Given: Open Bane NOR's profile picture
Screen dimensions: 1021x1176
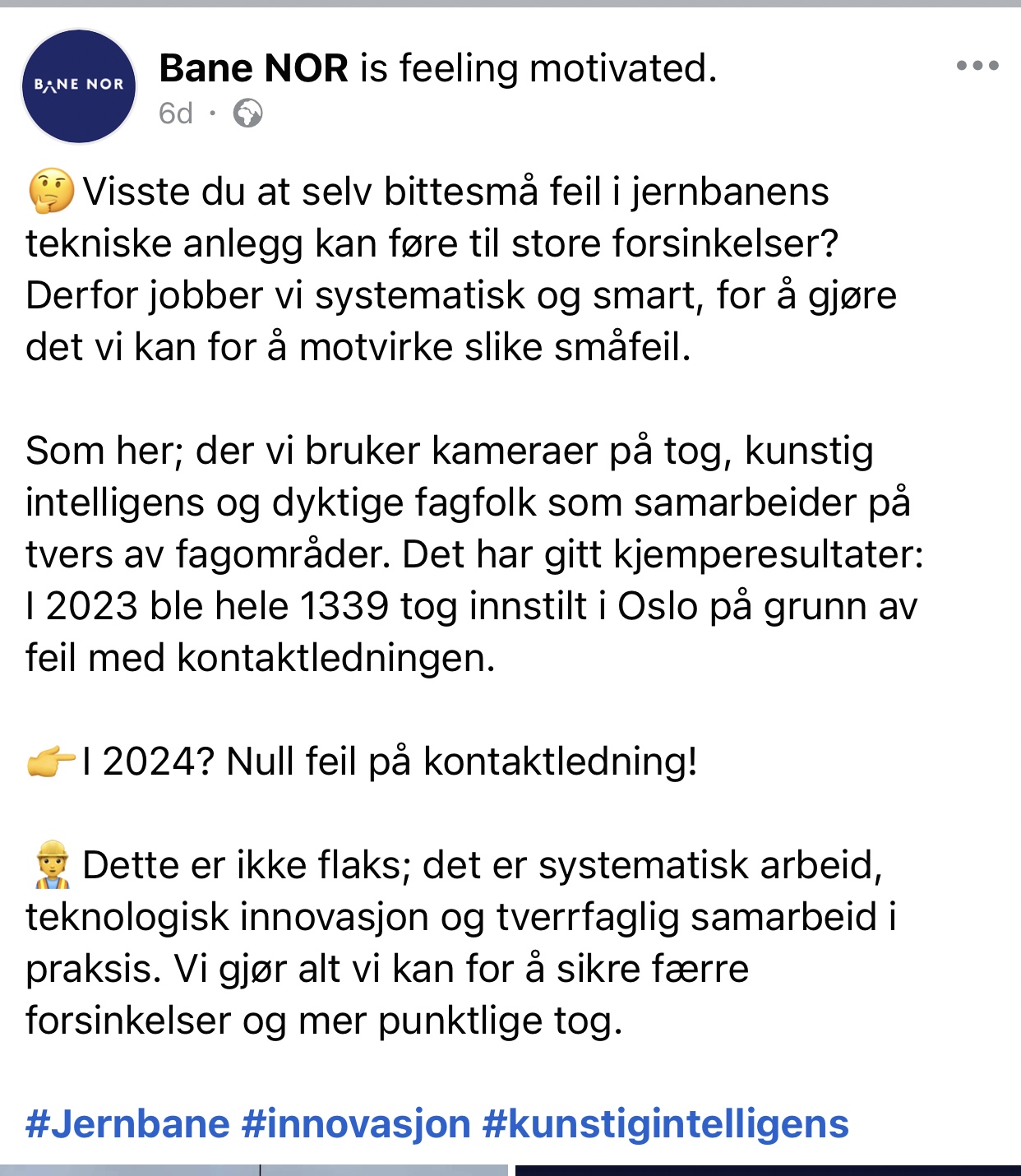Looking at the screenshot, I should click(x=79, y=86).
